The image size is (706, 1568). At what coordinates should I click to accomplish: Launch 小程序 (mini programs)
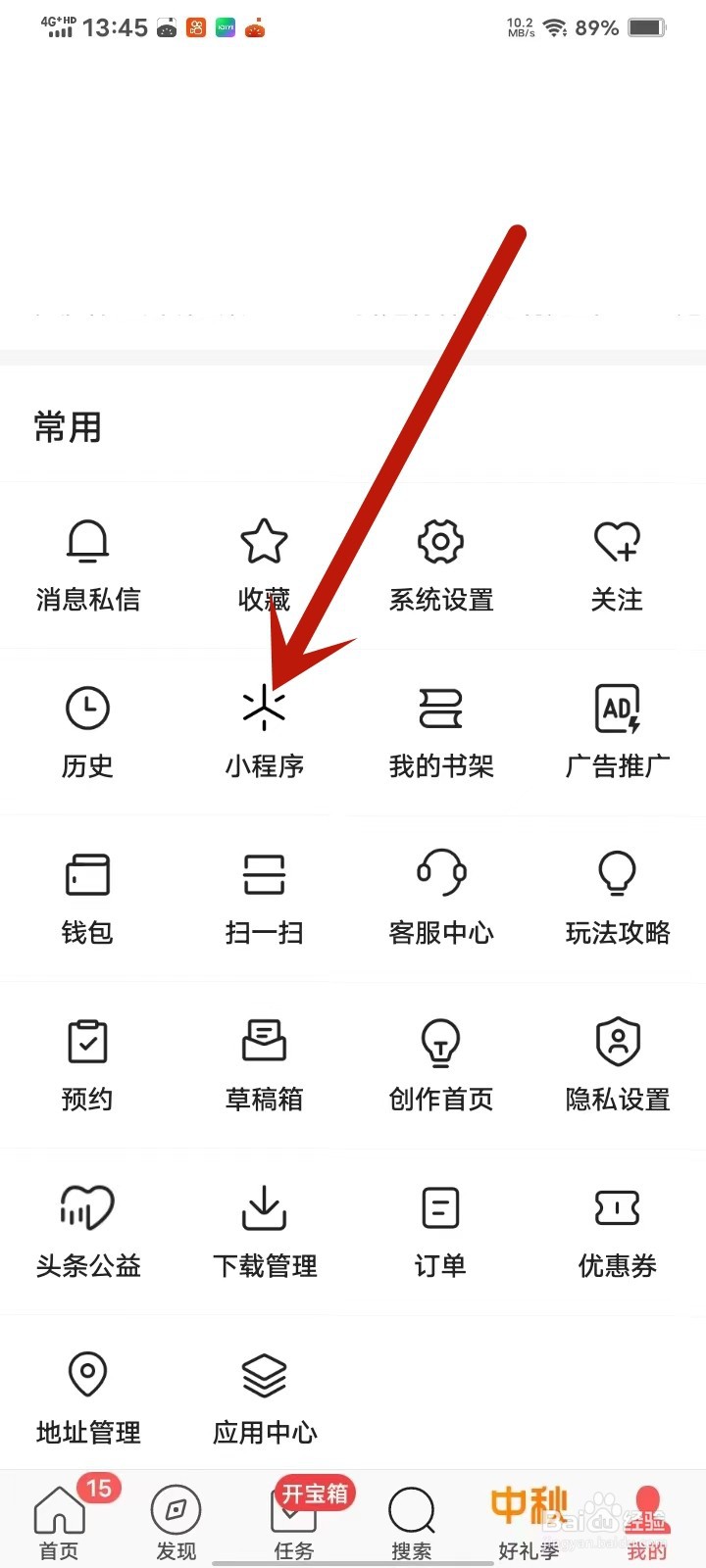coord(264,730)
